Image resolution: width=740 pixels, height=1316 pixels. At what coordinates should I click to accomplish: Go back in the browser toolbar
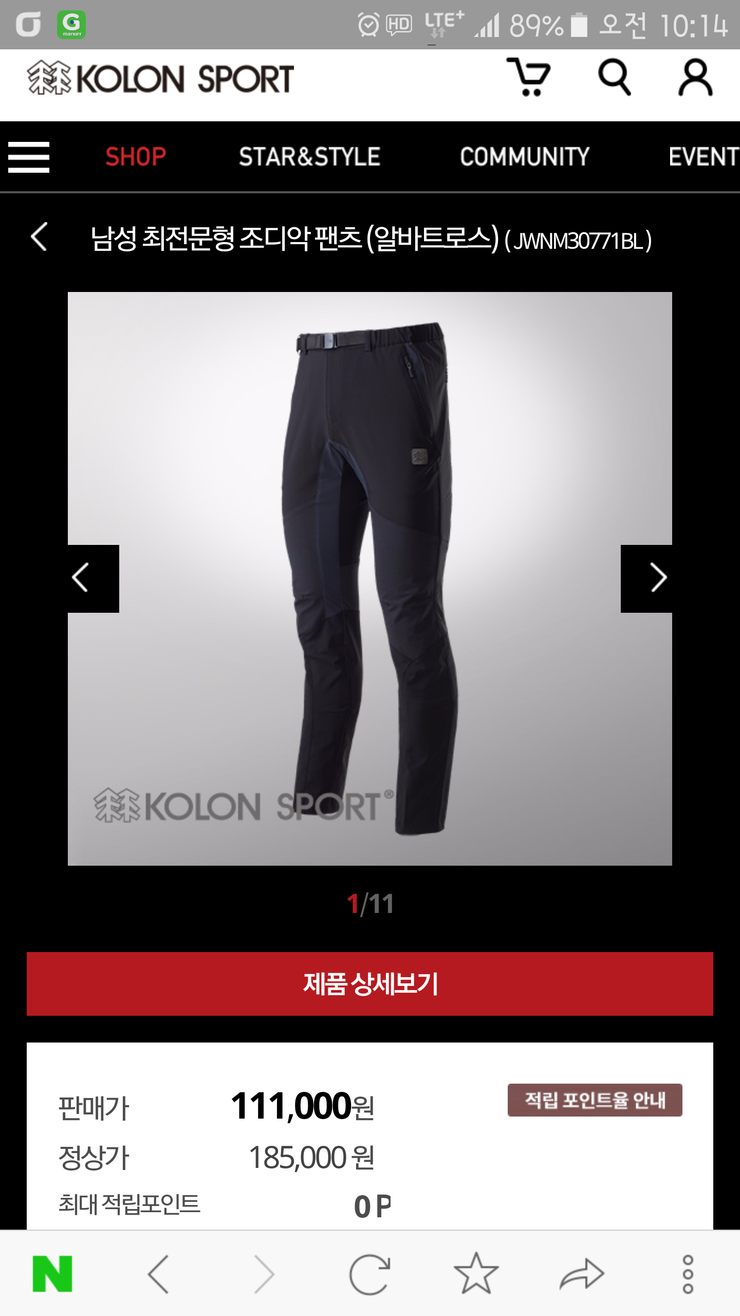coord(158,1274)
